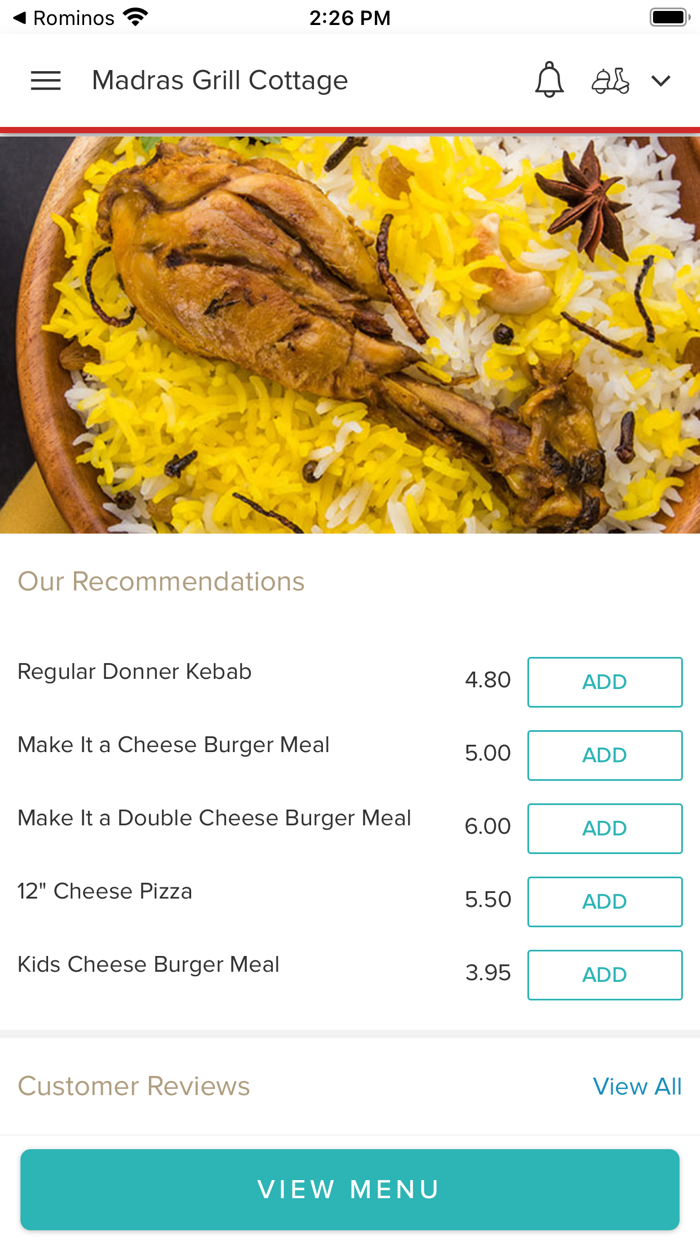Add 12" Cheese Pizza to order
The image size is (700, 1244).
point(604,901)
